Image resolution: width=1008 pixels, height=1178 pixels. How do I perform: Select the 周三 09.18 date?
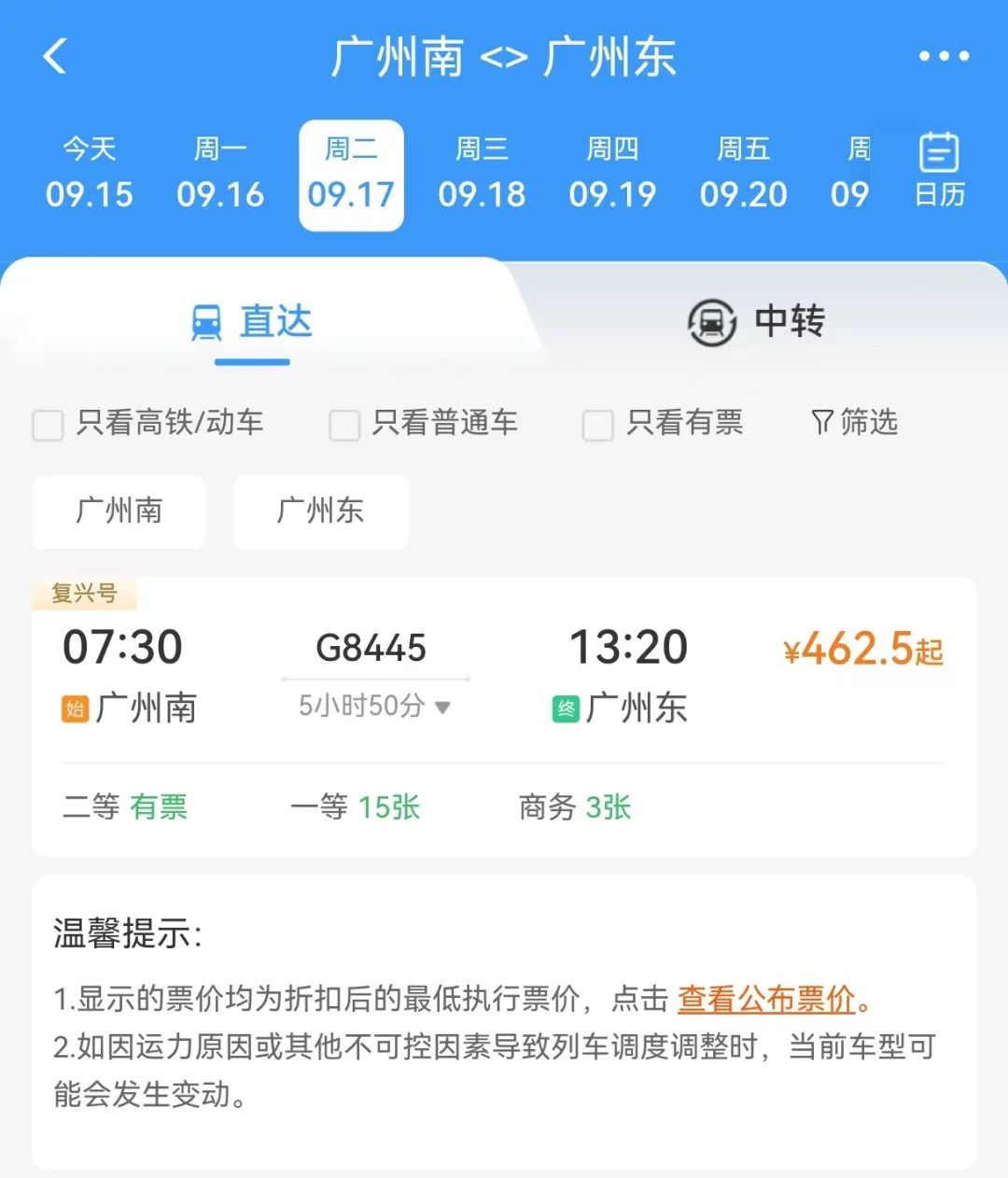pyautogui.click(x=482, y=174)
